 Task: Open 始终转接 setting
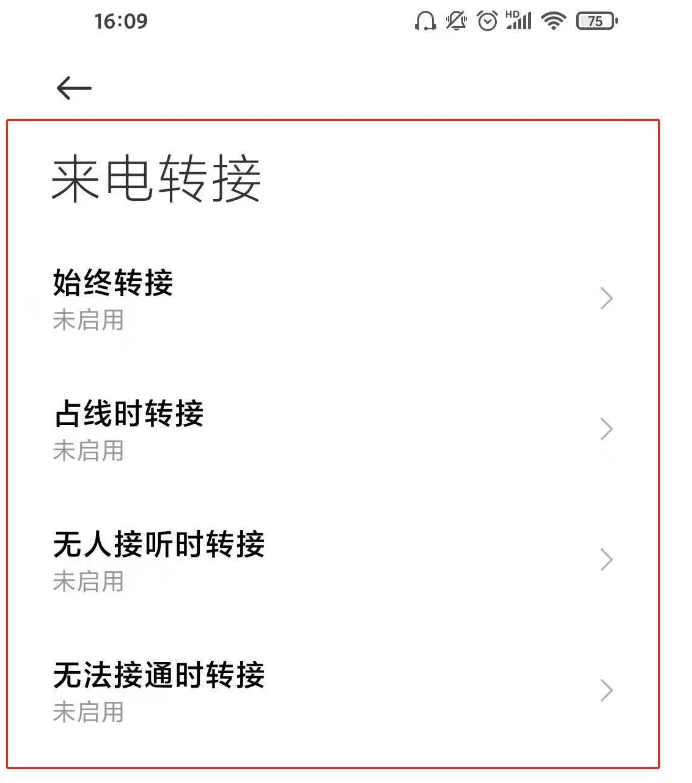[x=330, y=298]
